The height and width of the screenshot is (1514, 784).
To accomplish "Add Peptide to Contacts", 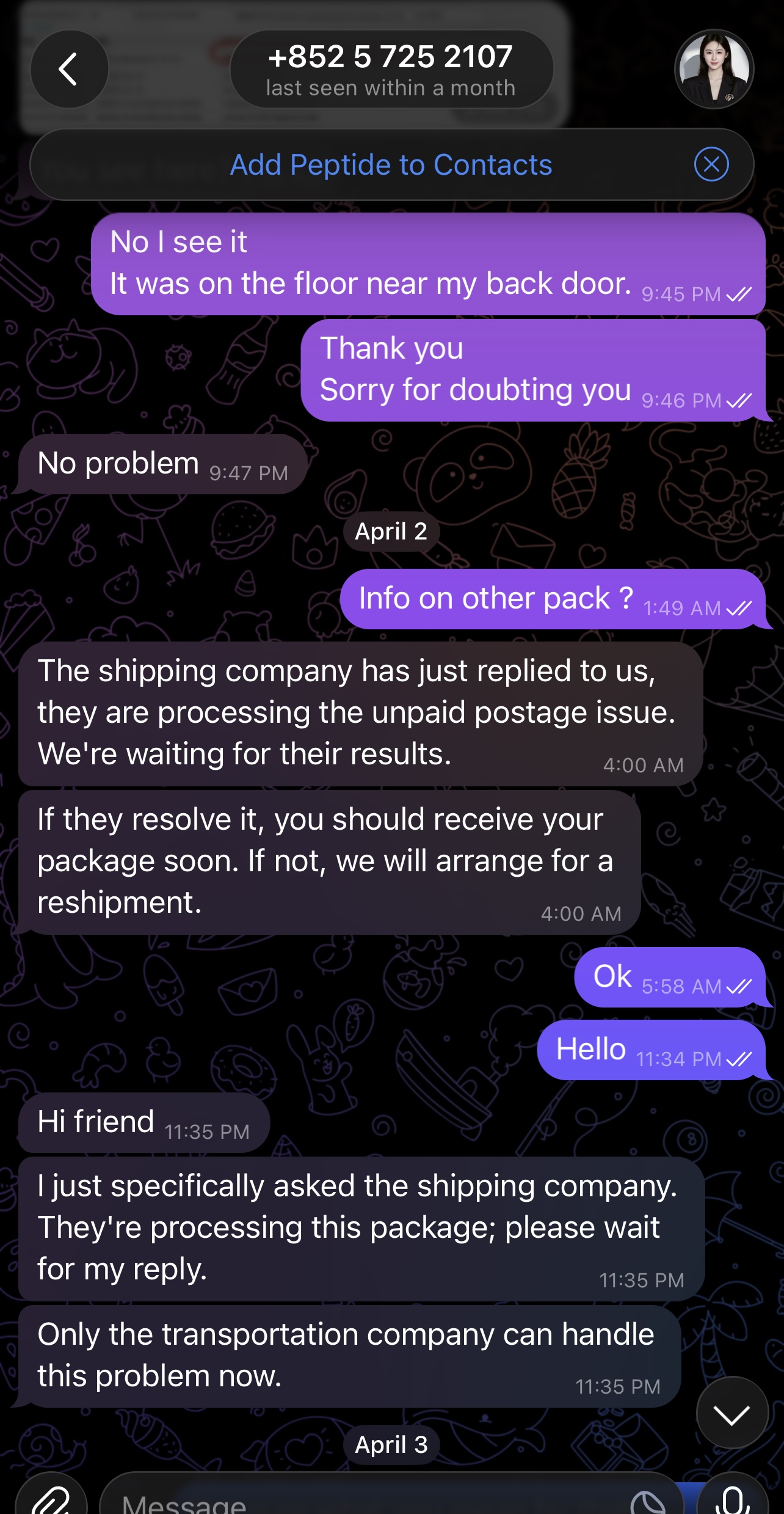I will pos(391,165).
